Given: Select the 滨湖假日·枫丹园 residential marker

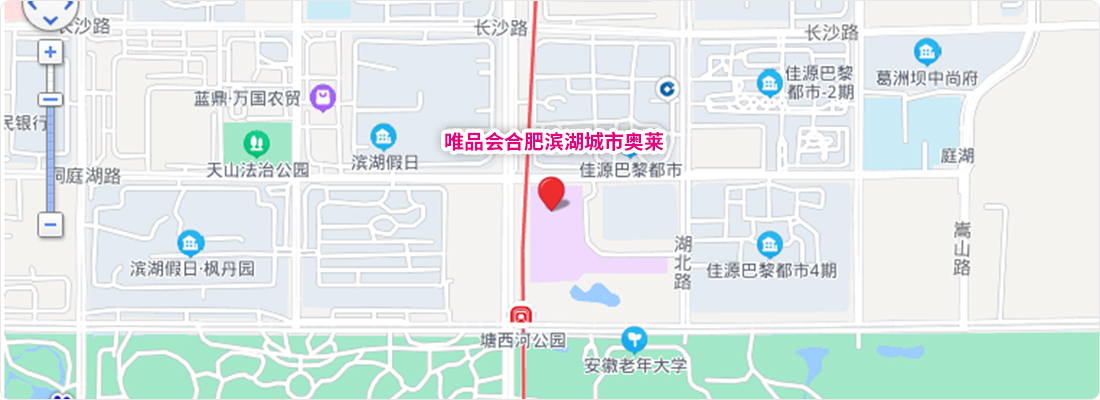Looking at the screenshot, I should pyautogui.click(x=190, y=243).
